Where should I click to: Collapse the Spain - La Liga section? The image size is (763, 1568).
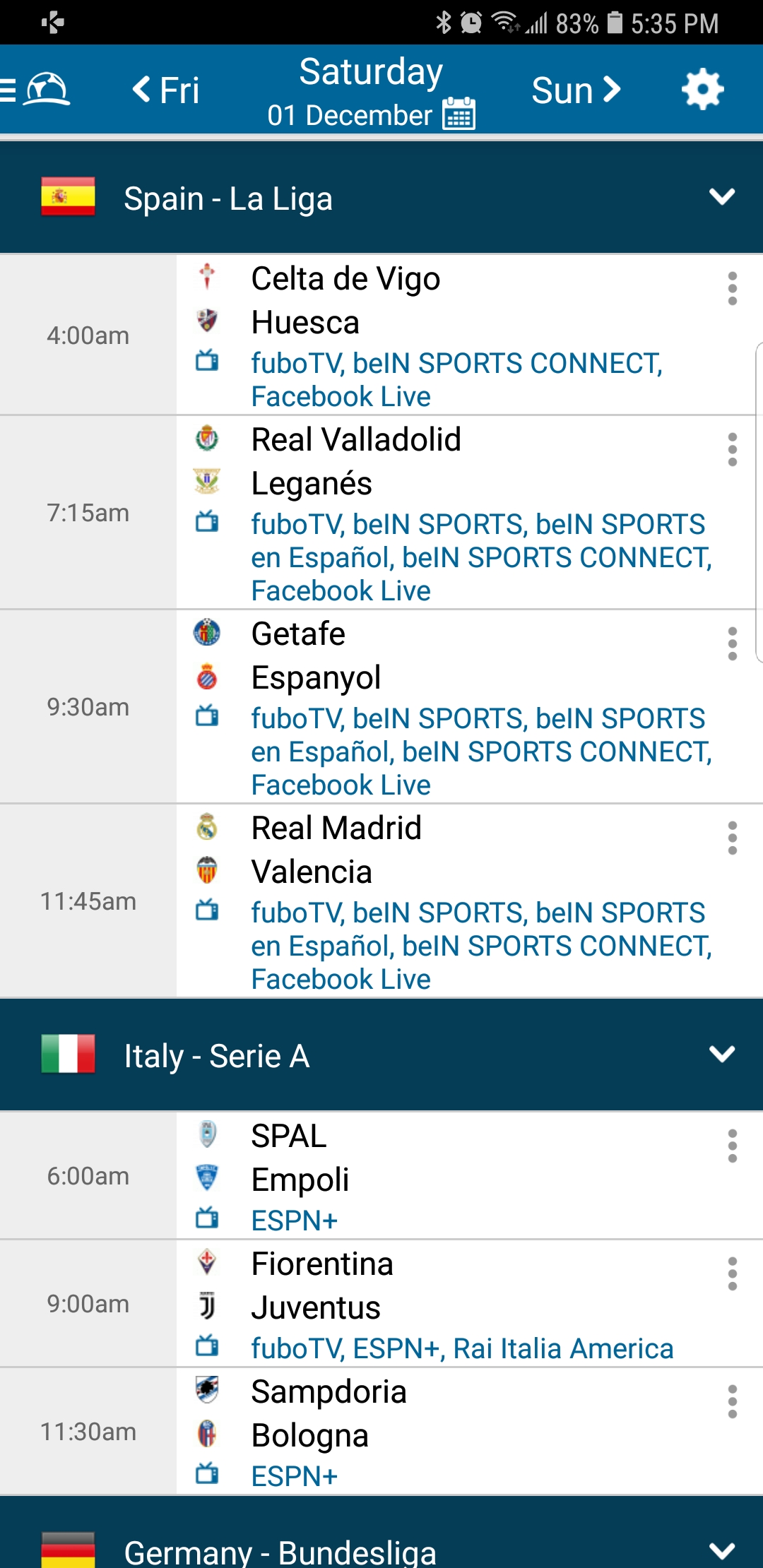[722, 197]
